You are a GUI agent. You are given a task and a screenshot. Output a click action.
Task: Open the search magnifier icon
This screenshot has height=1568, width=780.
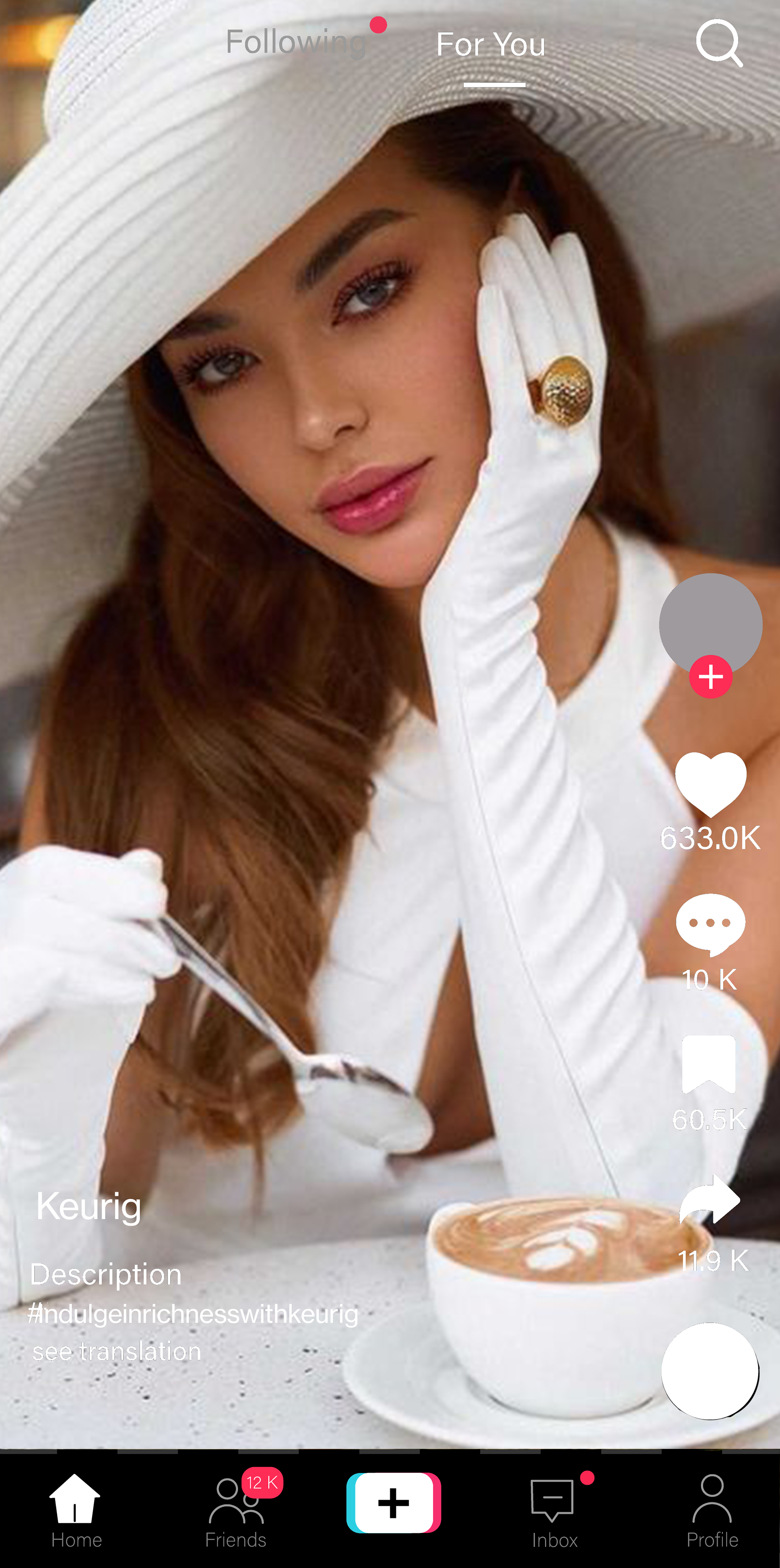click(719, 43)
